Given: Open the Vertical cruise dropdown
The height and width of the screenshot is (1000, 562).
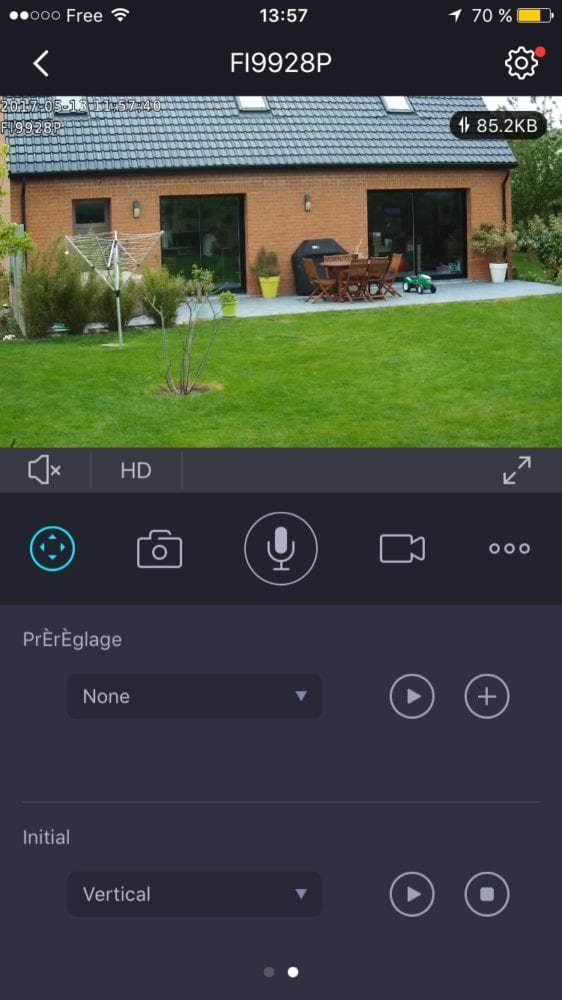Looking at the screenshot, I should 195,894.
